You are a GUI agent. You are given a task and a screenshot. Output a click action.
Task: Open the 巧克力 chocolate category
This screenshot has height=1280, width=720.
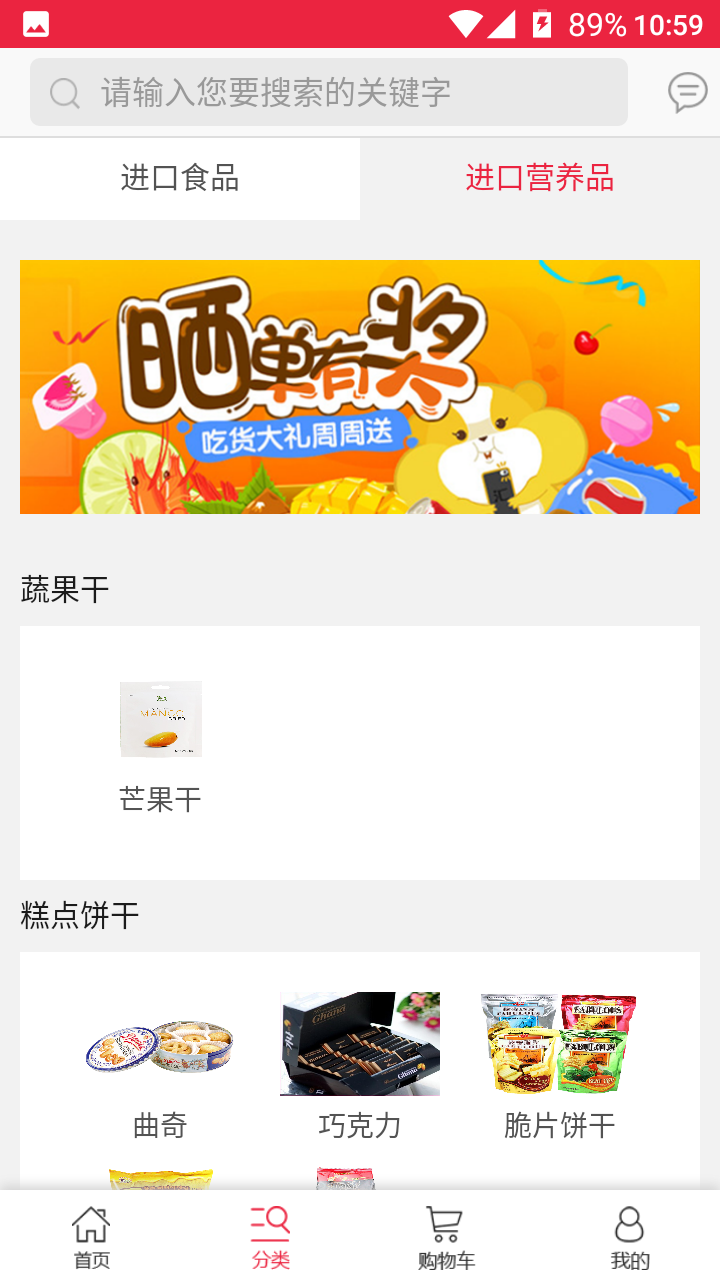pos(360,1125)
